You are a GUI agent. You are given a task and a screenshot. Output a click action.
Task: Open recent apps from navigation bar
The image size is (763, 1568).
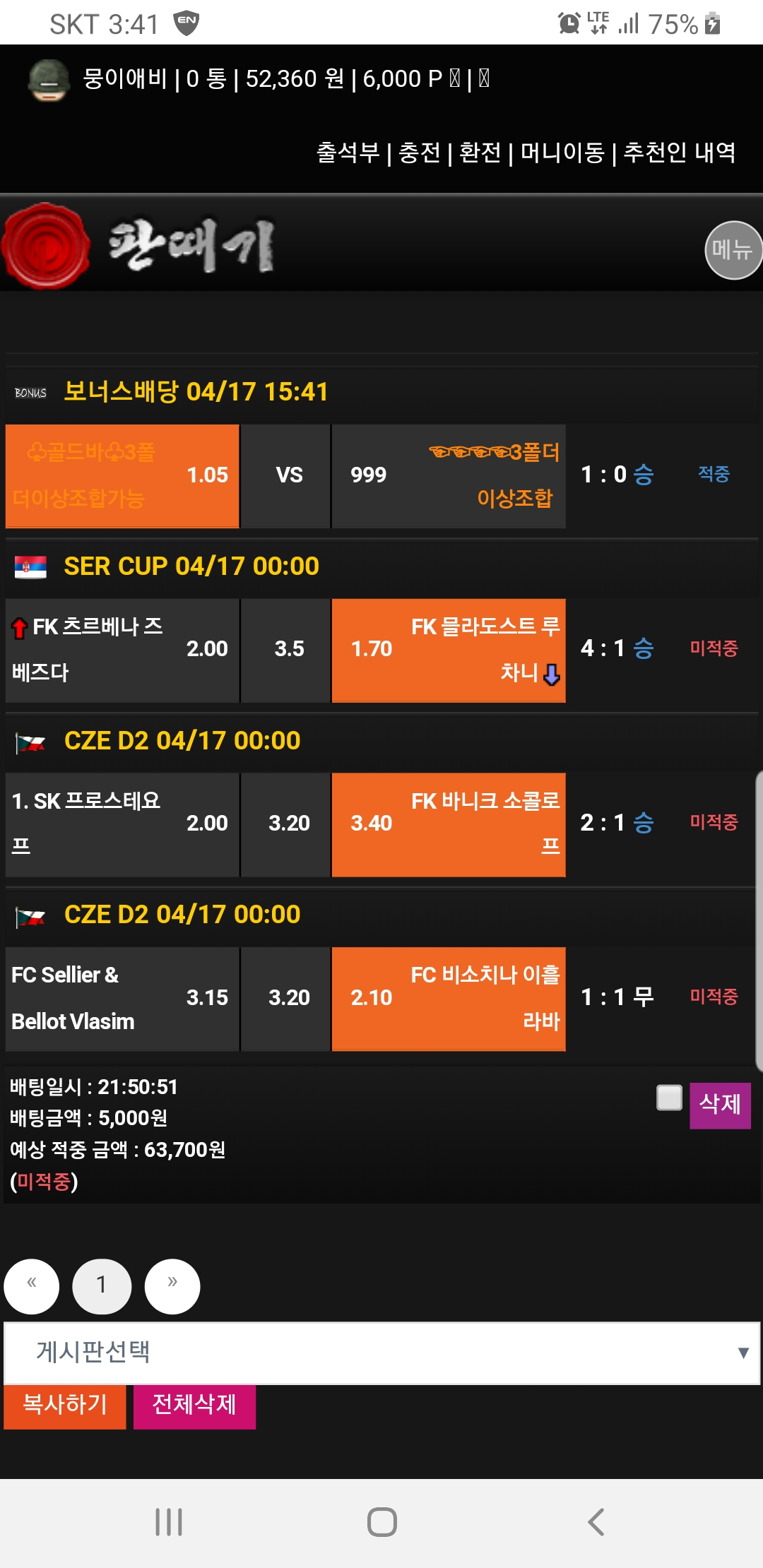169,1521
